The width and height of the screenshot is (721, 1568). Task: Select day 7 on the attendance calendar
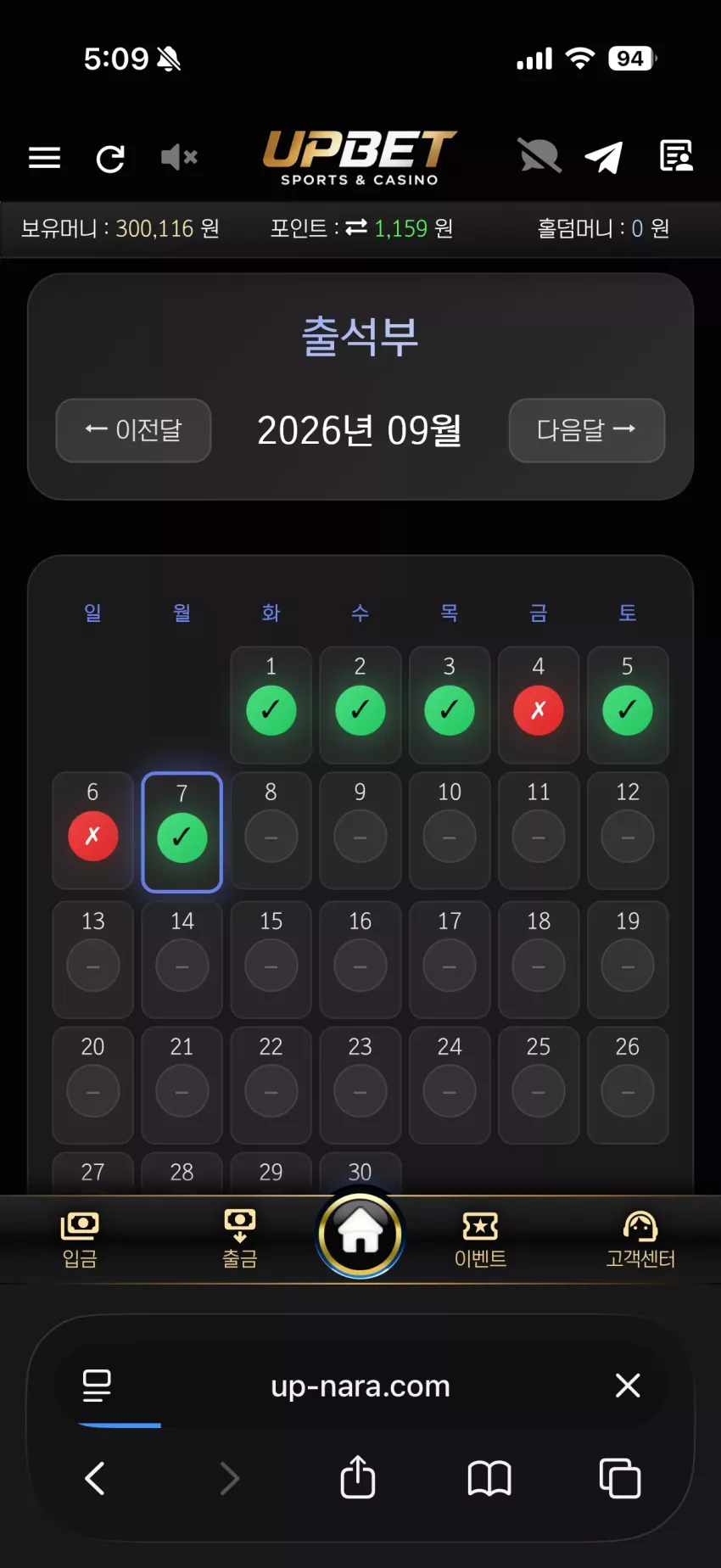coord(182,832)
